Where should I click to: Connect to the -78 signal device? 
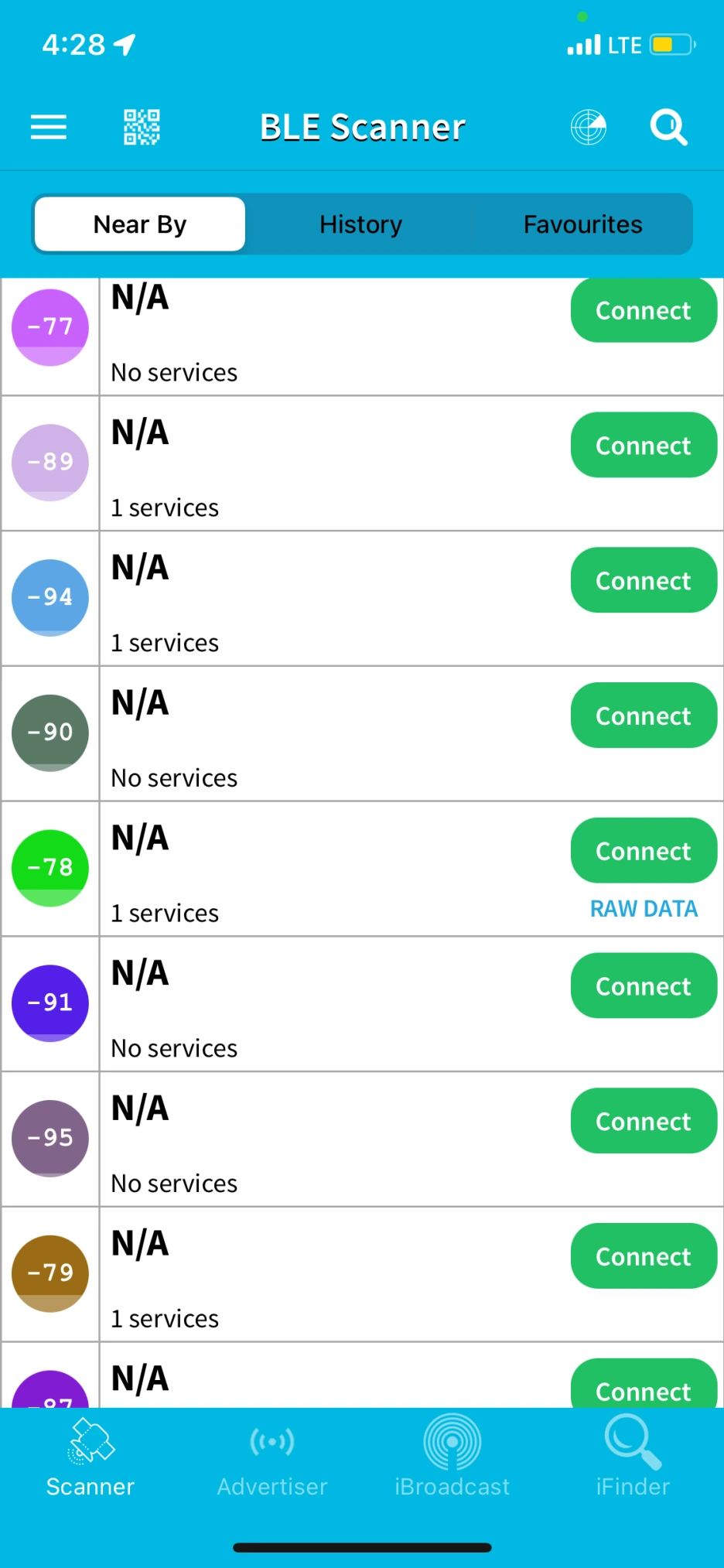click(x=644, y=850)
